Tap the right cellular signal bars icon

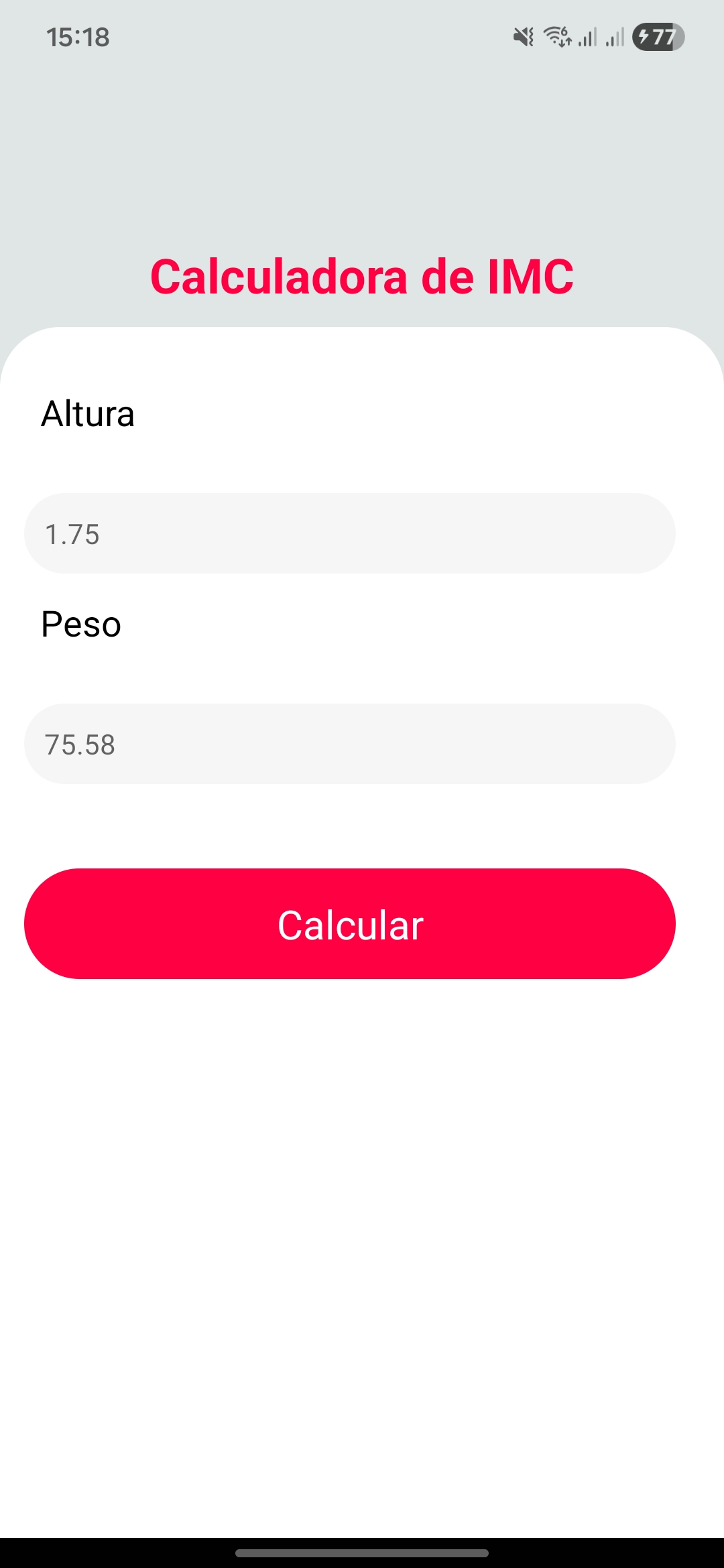[x=615, y=38]
